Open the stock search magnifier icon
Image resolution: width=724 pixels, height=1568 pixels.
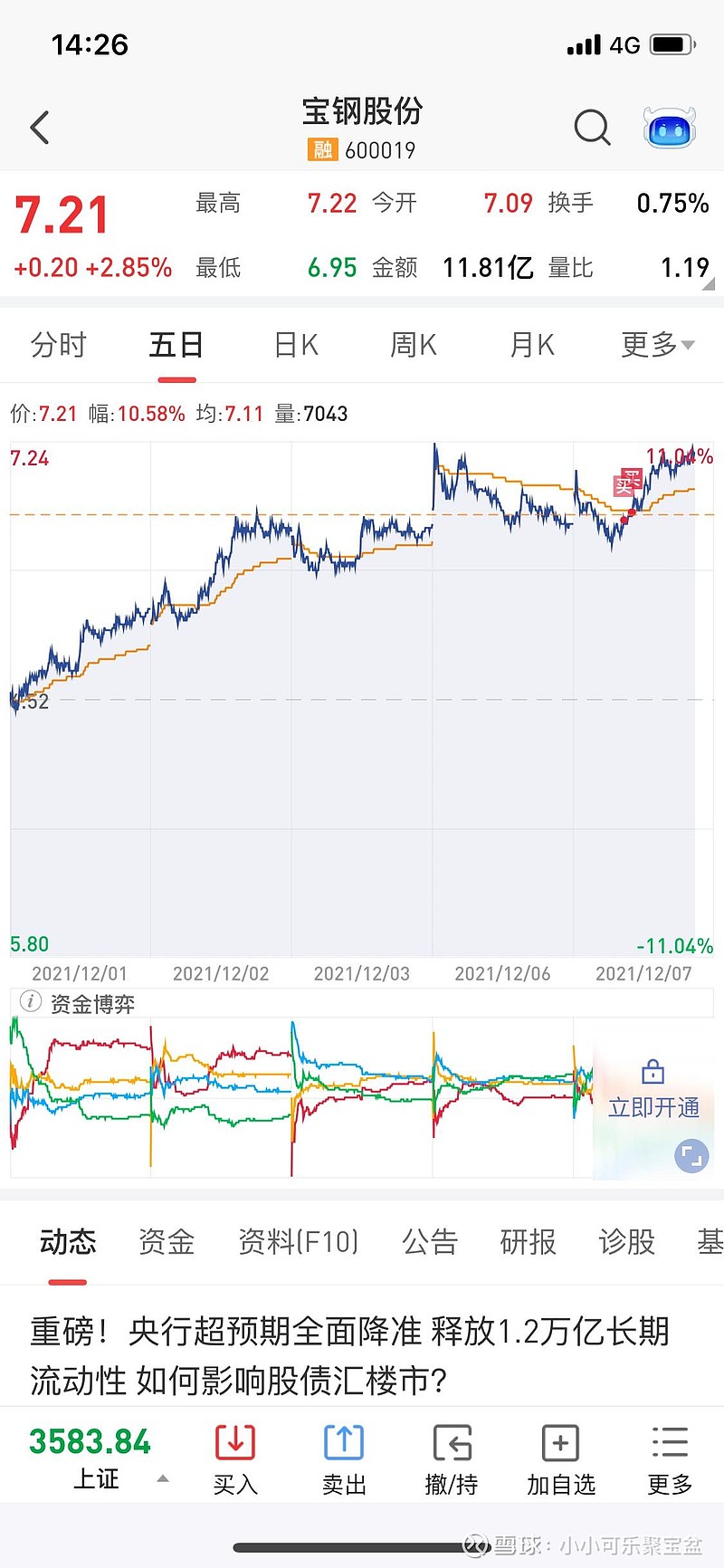coord(593,128)
